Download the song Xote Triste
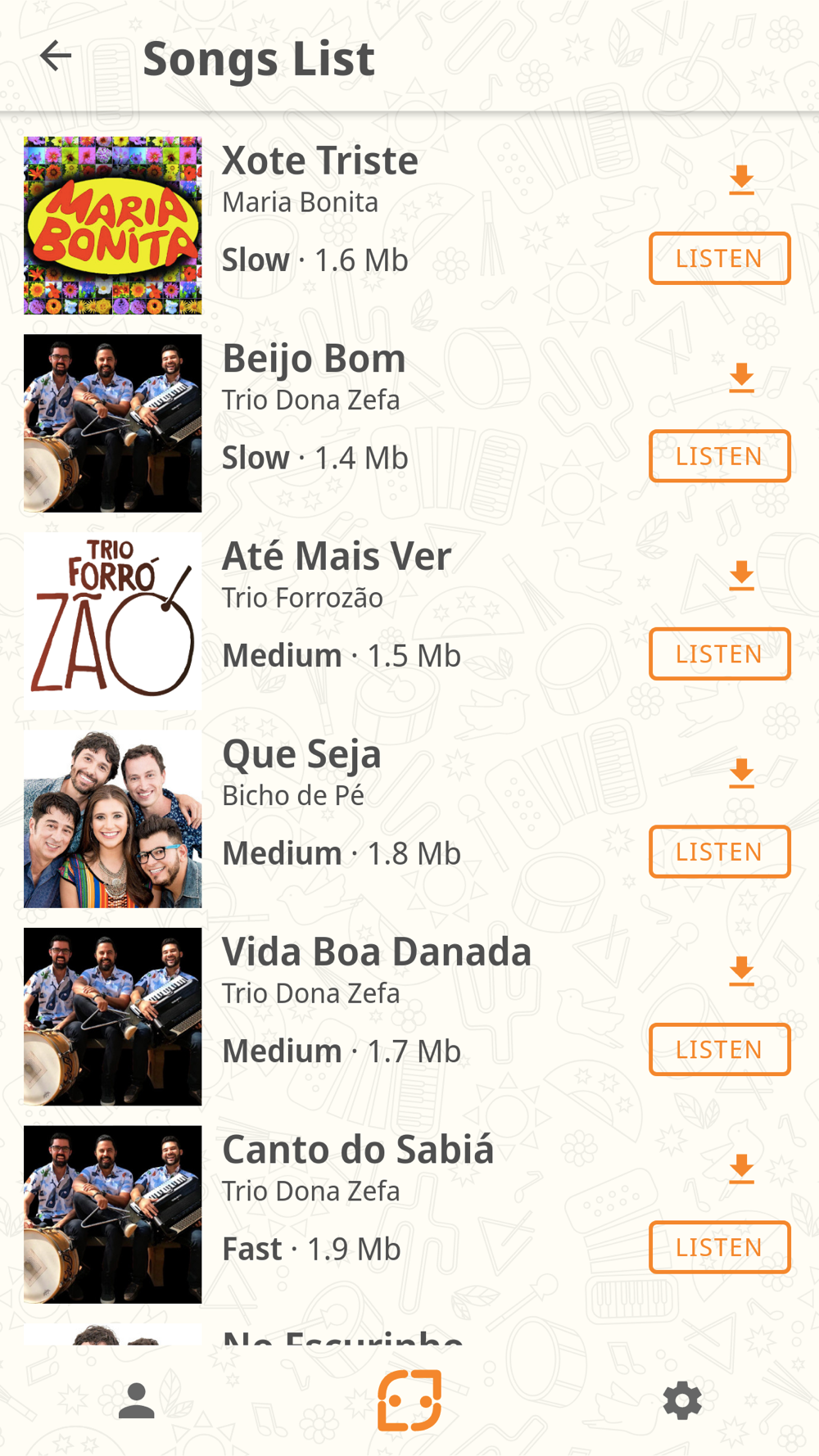This screenshot has width=819, height=1456. coord(741,179)
